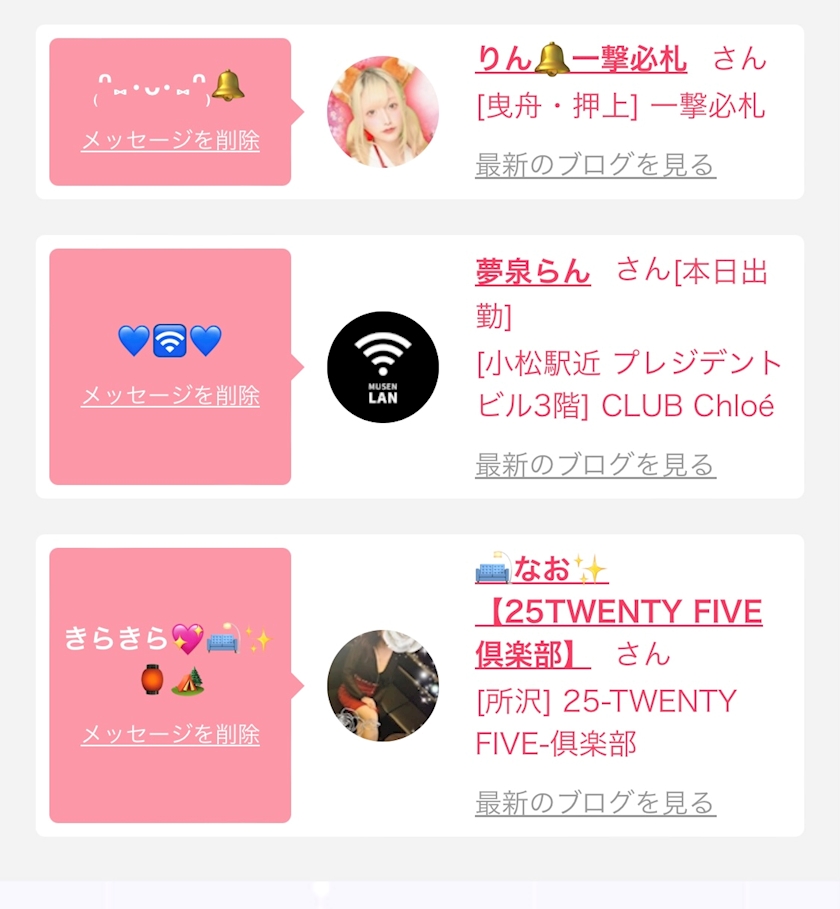The height and width of the screenshot is (909, 840).
Task: Delete the message sent to りん一撃必札
Action: tap(170, 140)
